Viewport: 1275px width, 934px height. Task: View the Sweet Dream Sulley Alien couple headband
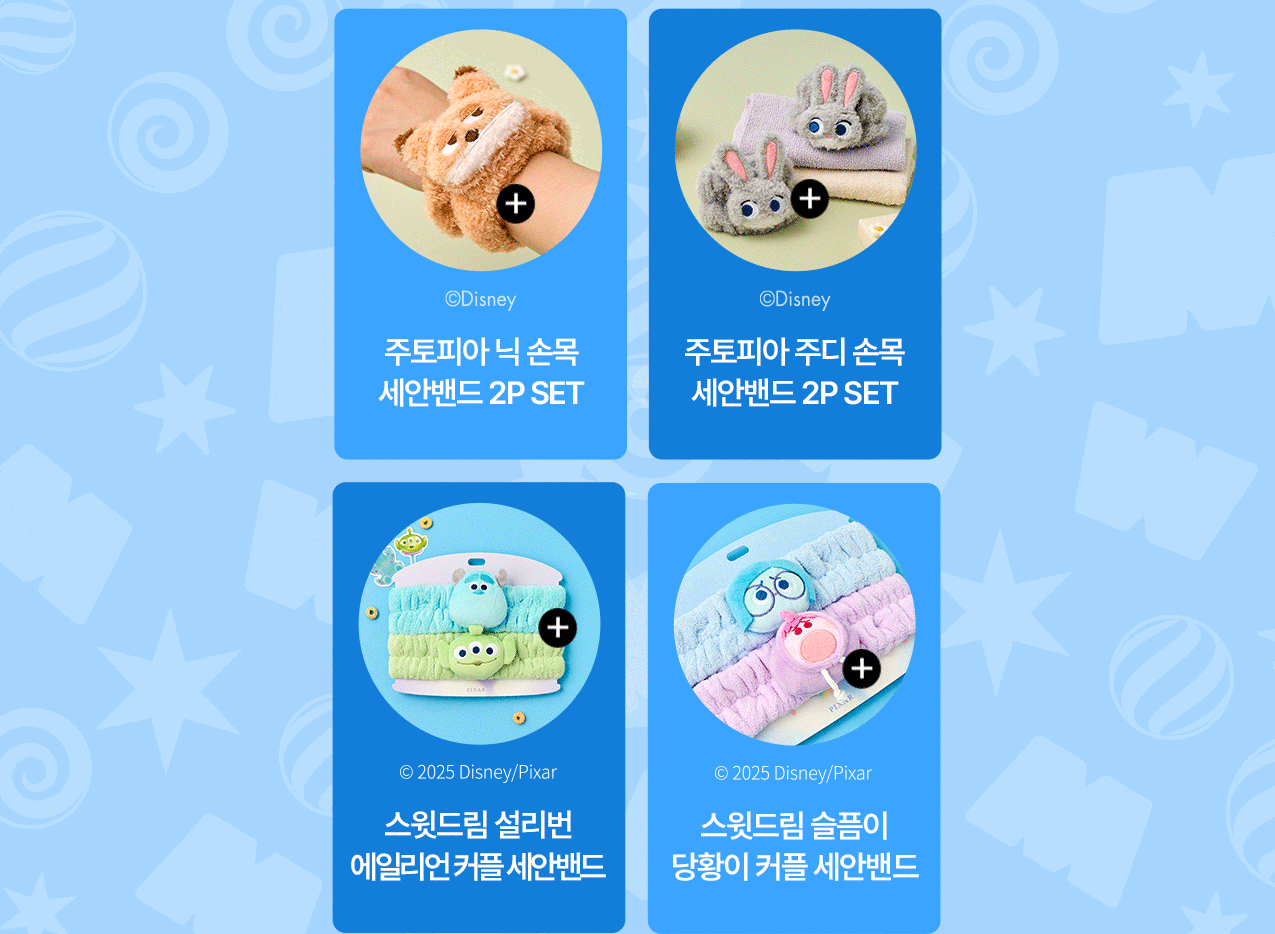pyautogui.click(x=479, y=707)
